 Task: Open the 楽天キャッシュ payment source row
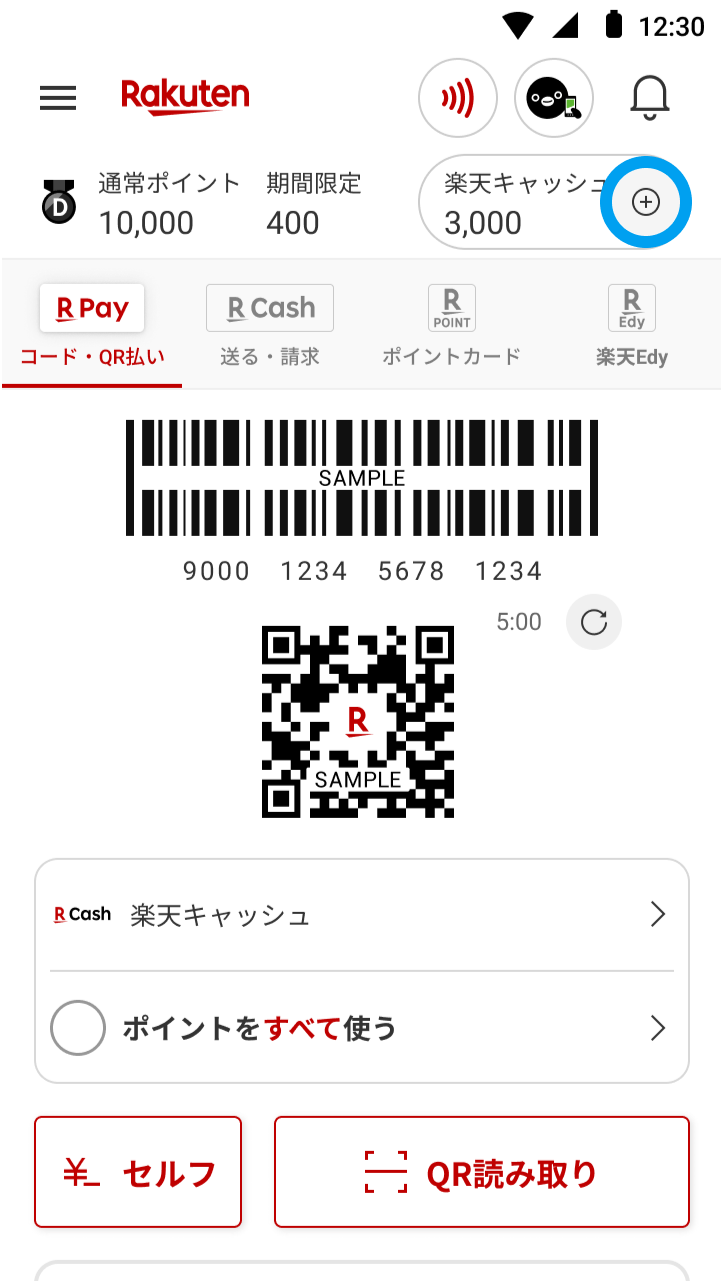(x=361, y=915)
